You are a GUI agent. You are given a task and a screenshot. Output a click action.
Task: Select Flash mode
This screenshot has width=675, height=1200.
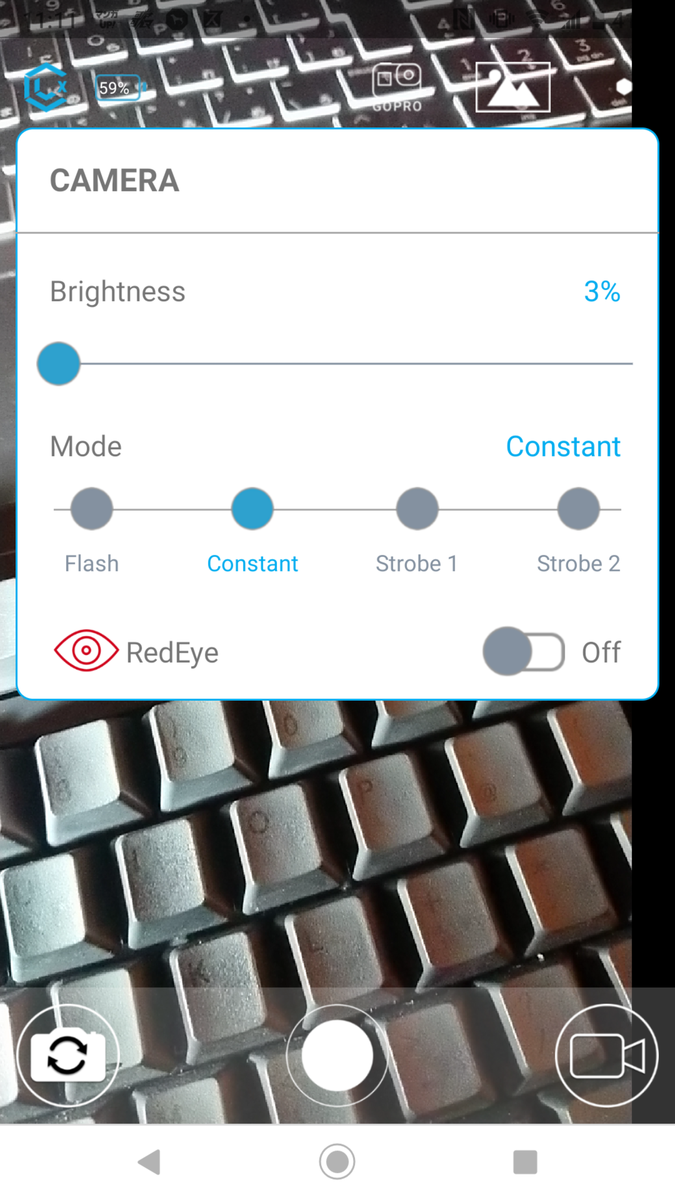click(x=91, y=509)
